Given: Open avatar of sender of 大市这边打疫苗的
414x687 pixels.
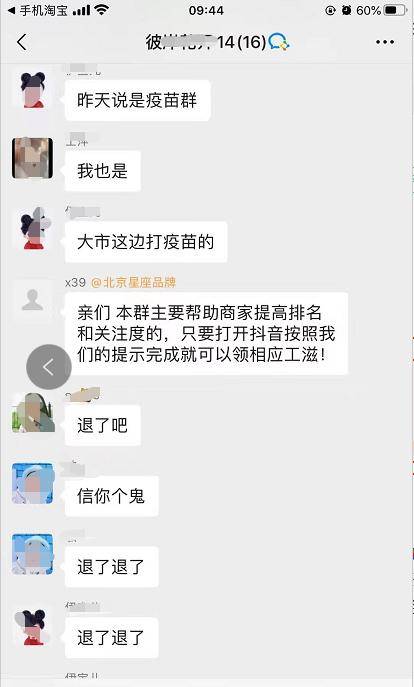Looking at the screenshot, I should (33, 229).
